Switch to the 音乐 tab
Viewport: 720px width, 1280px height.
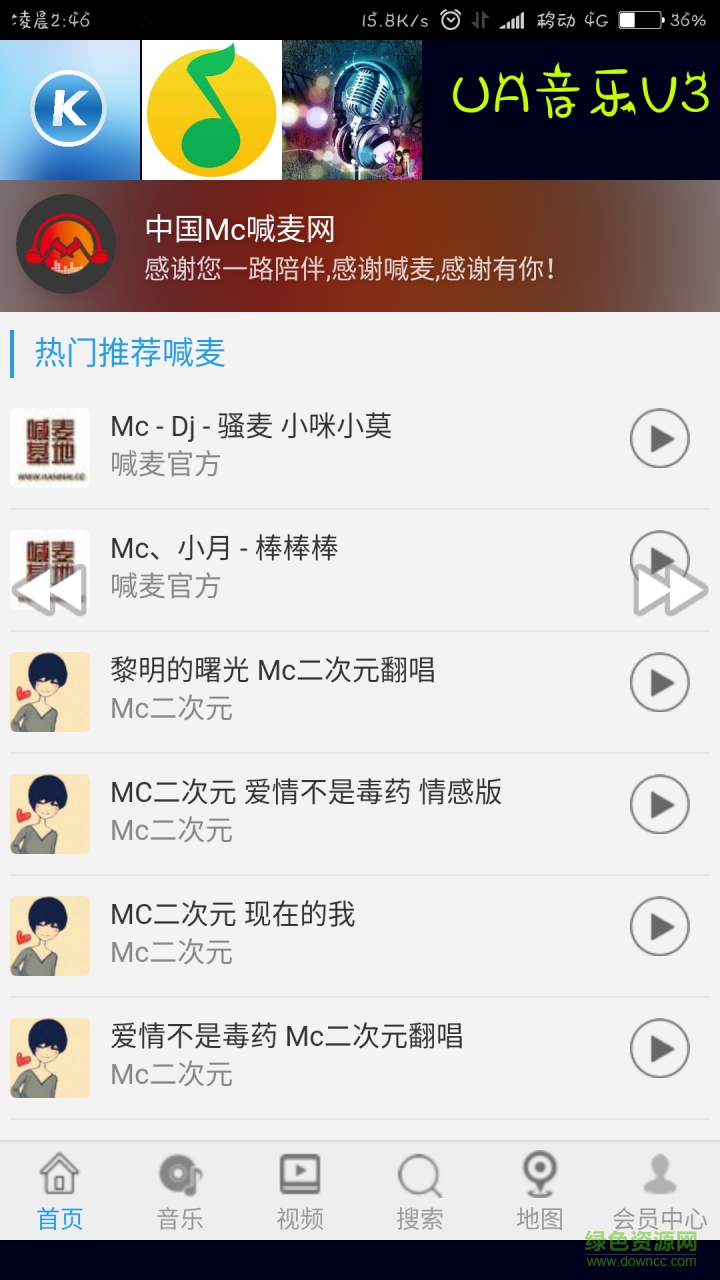[180, 1192]
